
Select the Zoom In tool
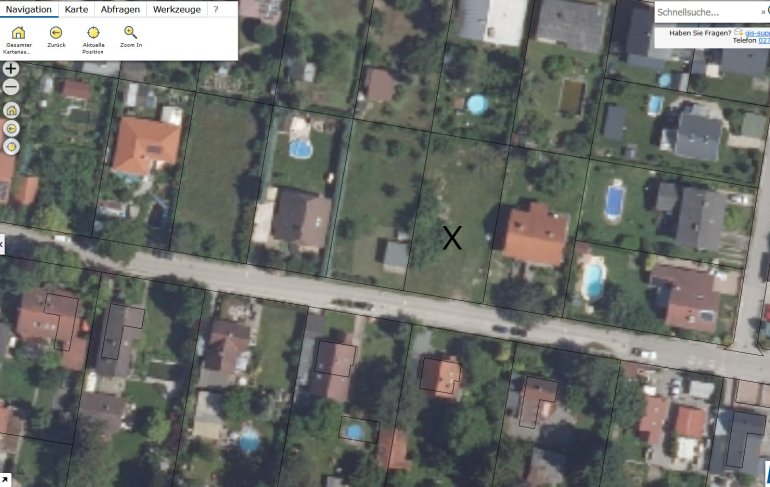point(131,38)
